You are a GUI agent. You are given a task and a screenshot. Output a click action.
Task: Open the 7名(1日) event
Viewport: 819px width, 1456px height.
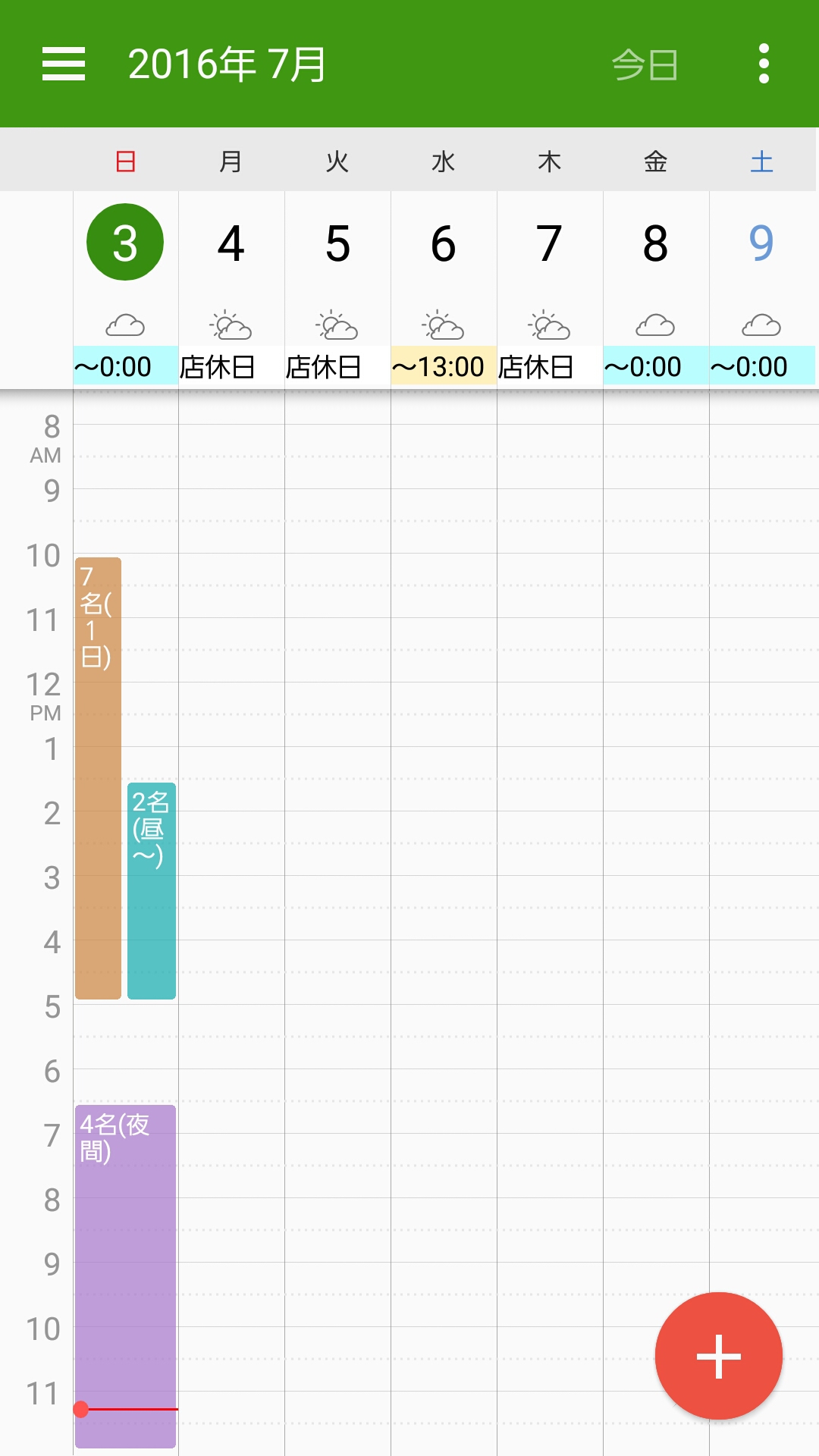coord(98,778)
